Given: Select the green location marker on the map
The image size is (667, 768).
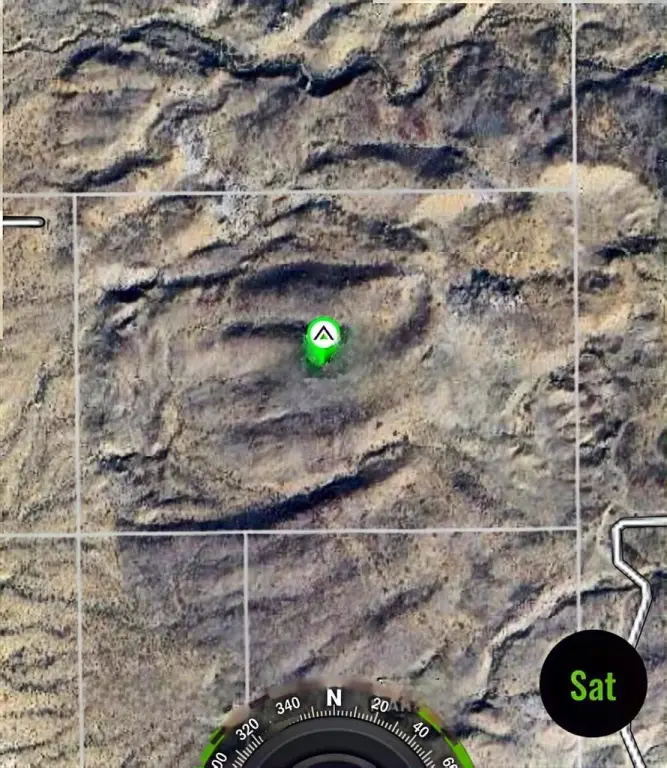Looking at the screenshot, I should pos(322,341).
